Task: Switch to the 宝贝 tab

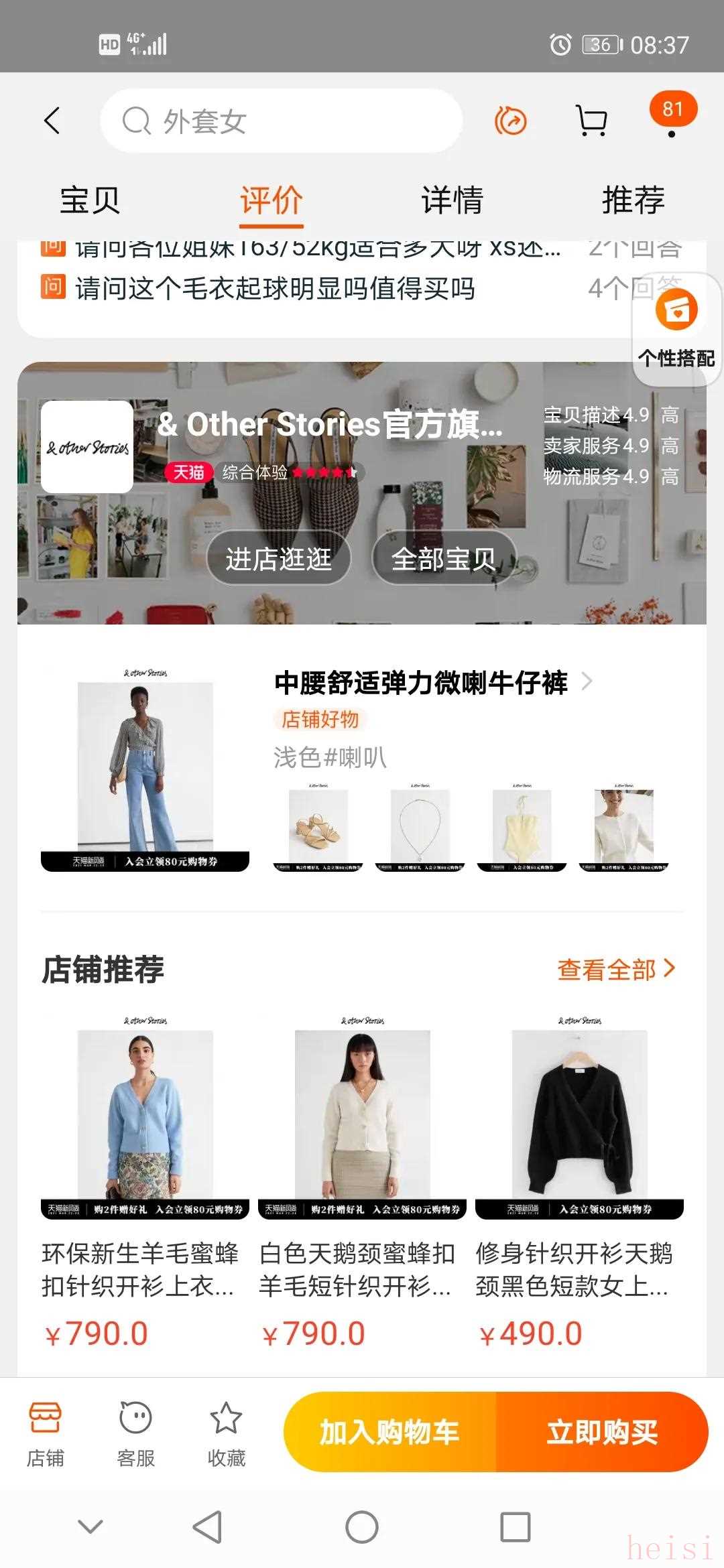Action: click(90, 200)
